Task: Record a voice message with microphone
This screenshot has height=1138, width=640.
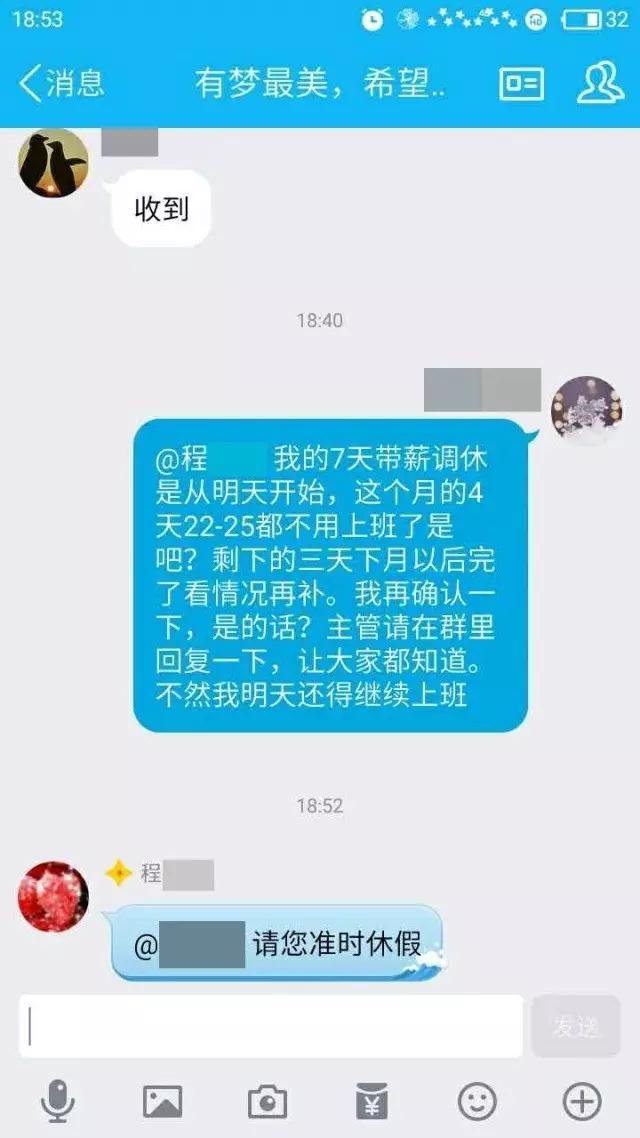Action: click(x=58, y=1102)
